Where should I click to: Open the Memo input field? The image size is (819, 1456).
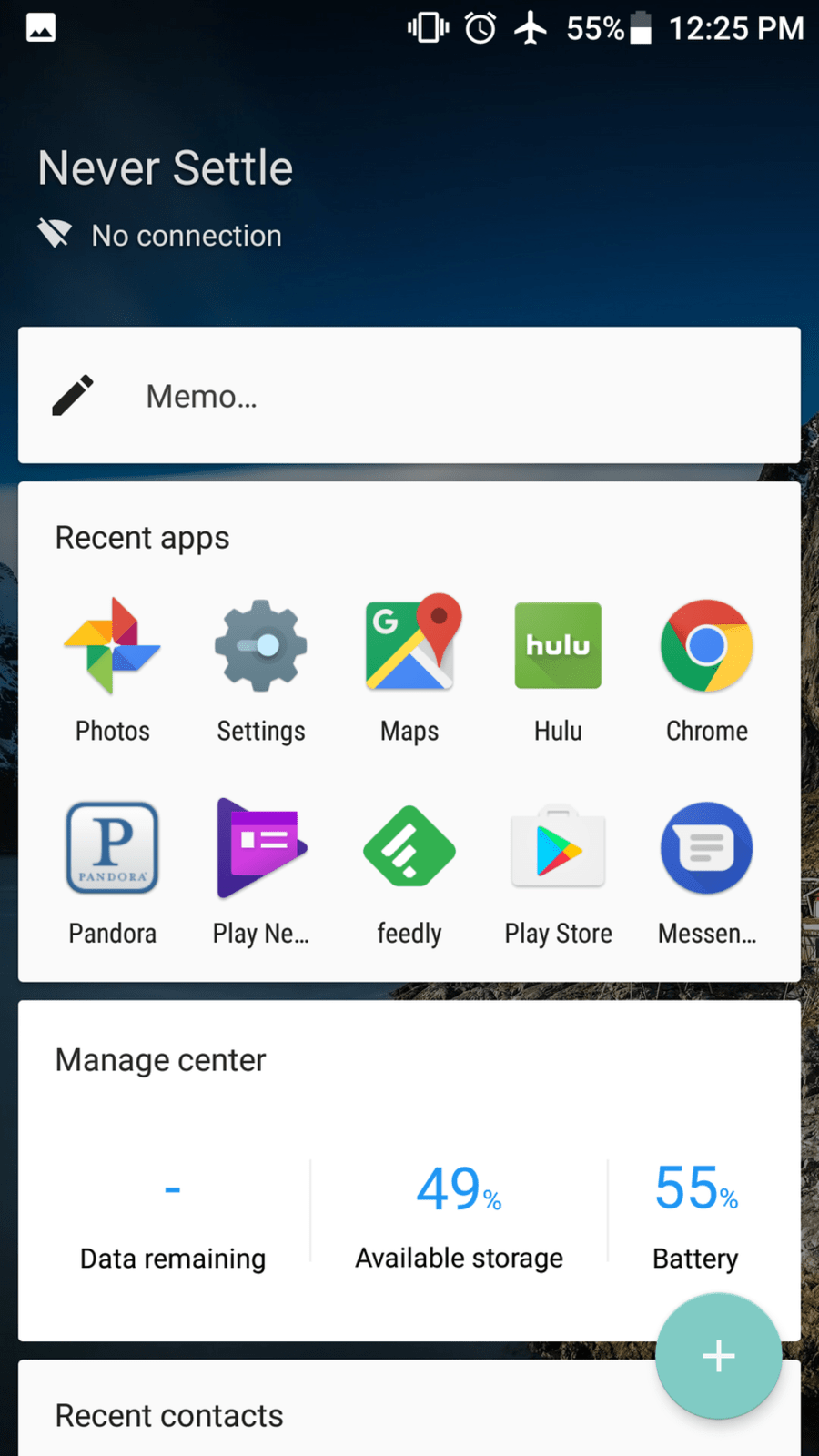[x=409, y=396]
